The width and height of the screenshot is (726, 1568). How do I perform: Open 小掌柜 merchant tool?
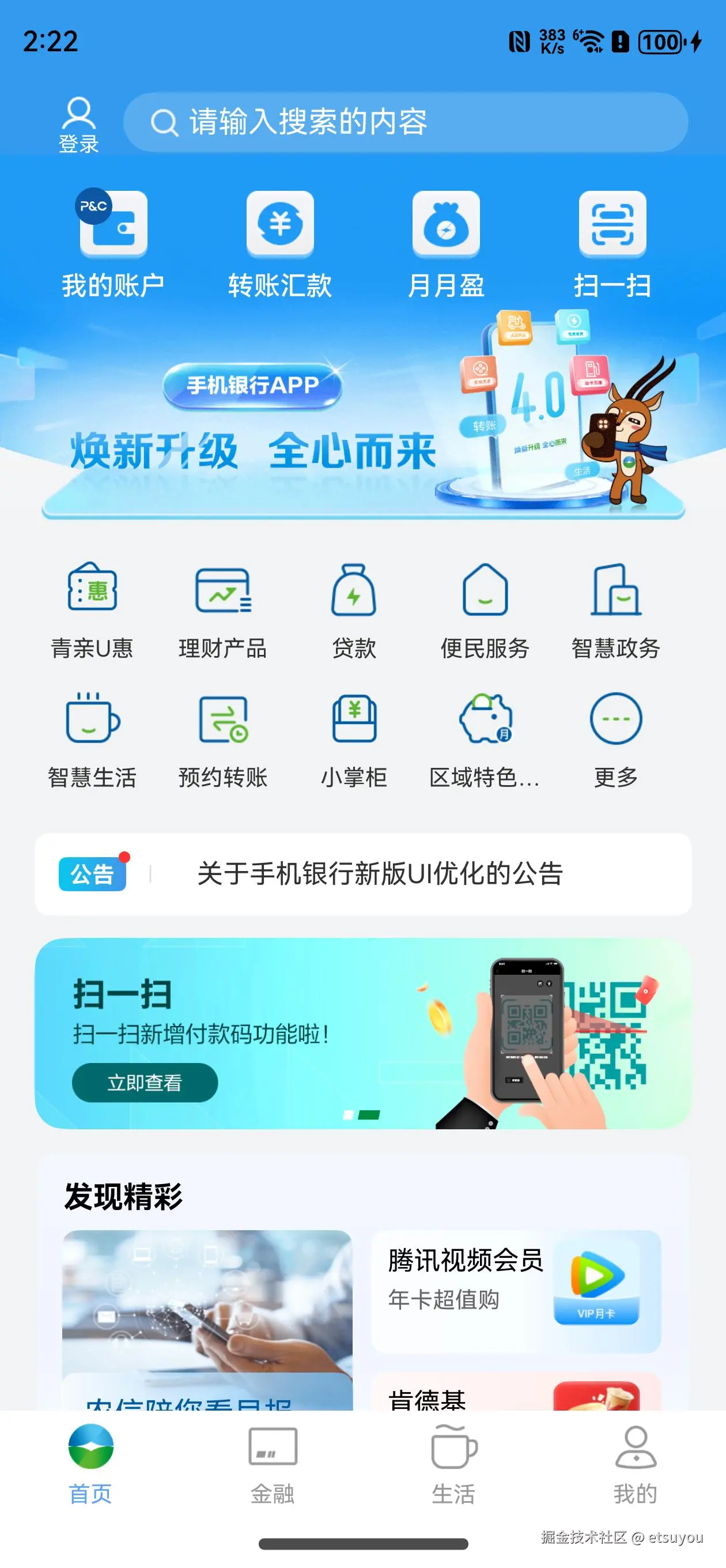click(354, 739)
